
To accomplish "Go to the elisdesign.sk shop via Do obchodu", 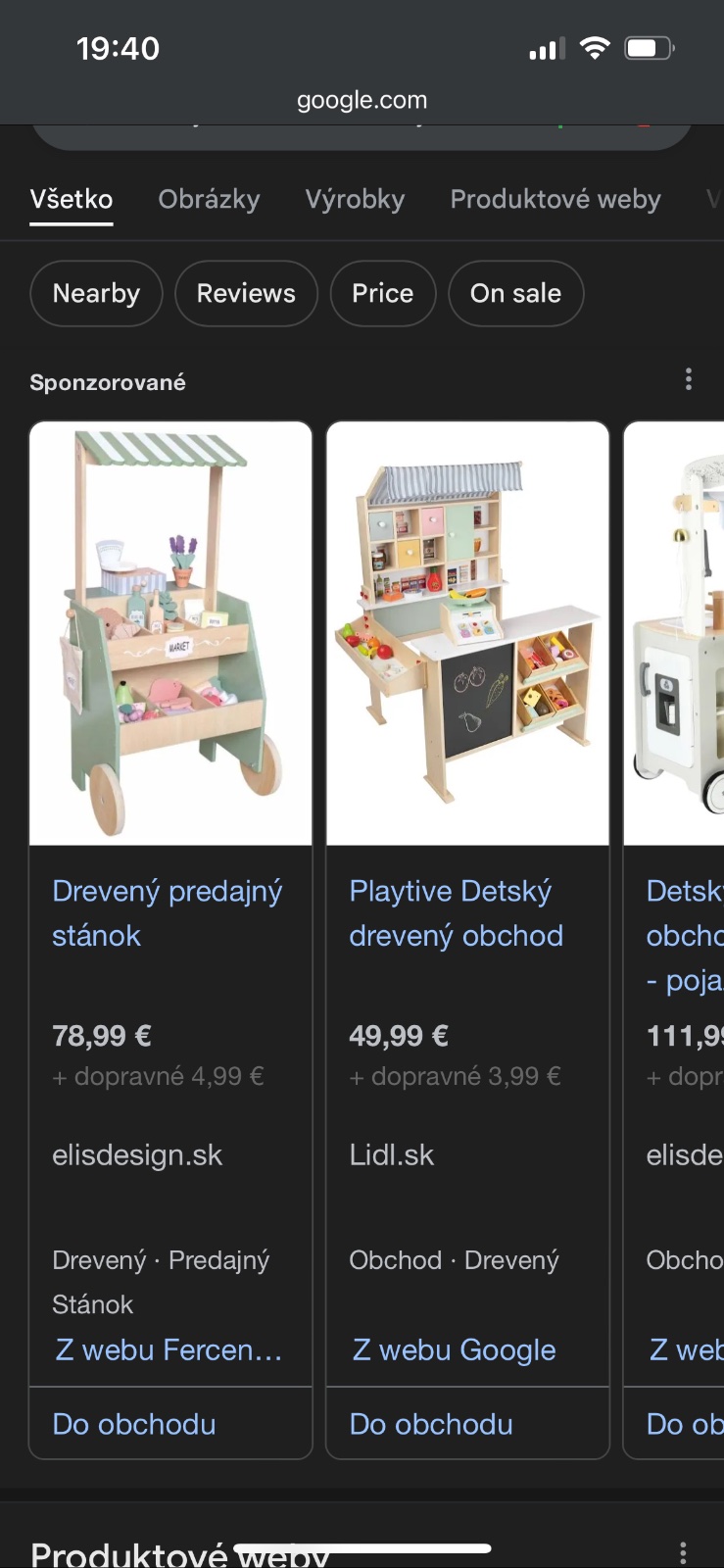I will [134, 1423].
